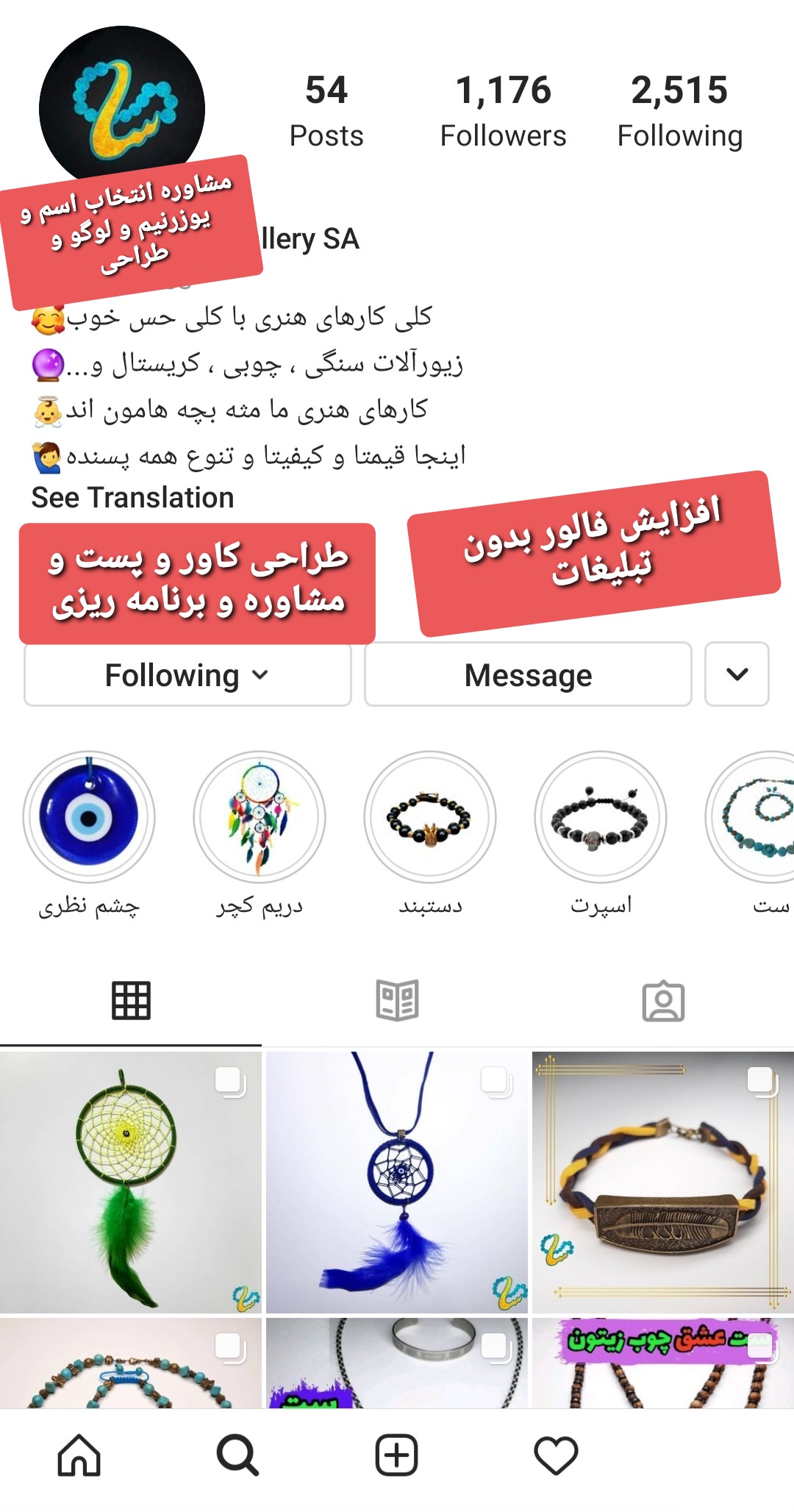Open the اسپرت story highlight
The height and width of the screenshot is (1512, 794).
[x=601, y=817]
